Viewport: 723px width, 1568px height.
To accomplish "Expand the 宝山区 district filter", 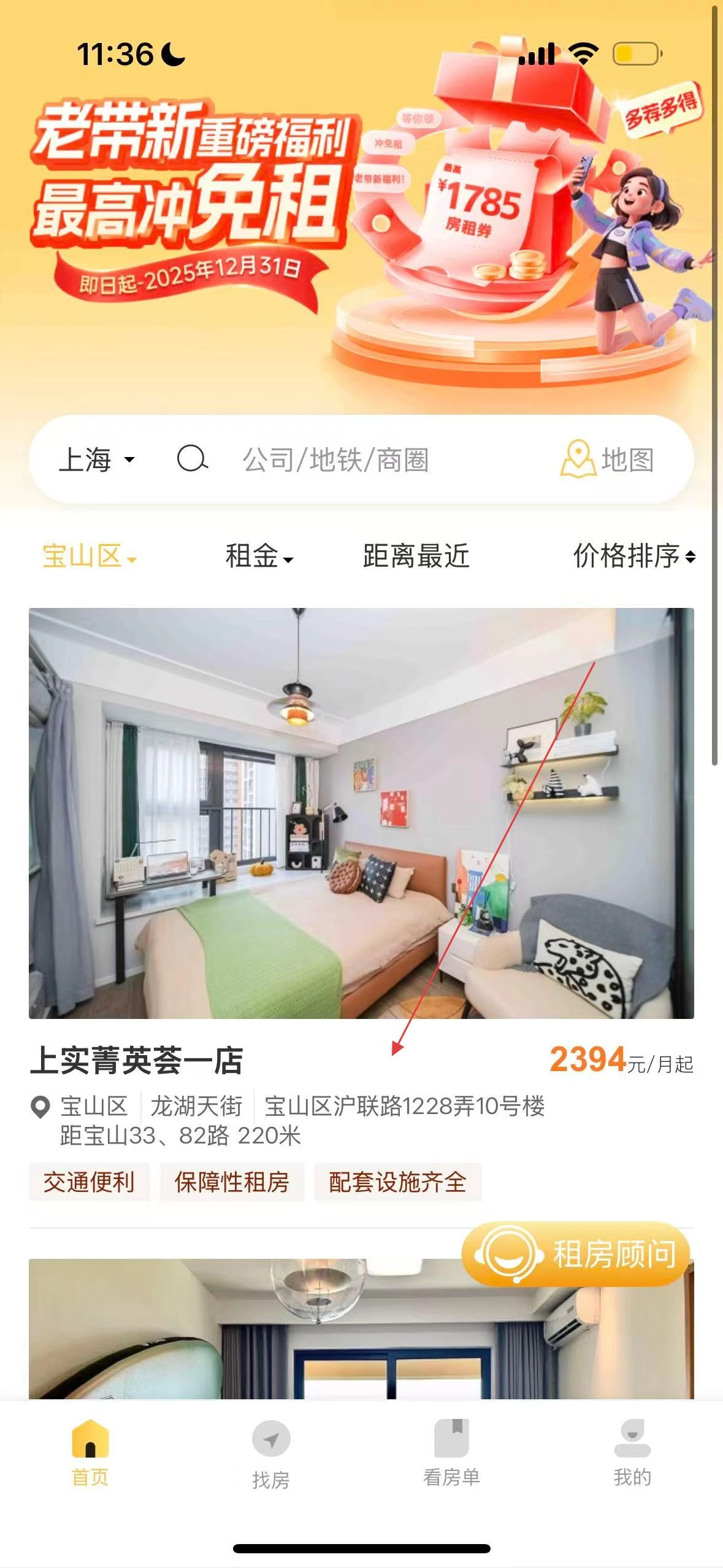I will pyautogui.click(x=90, y=556).
